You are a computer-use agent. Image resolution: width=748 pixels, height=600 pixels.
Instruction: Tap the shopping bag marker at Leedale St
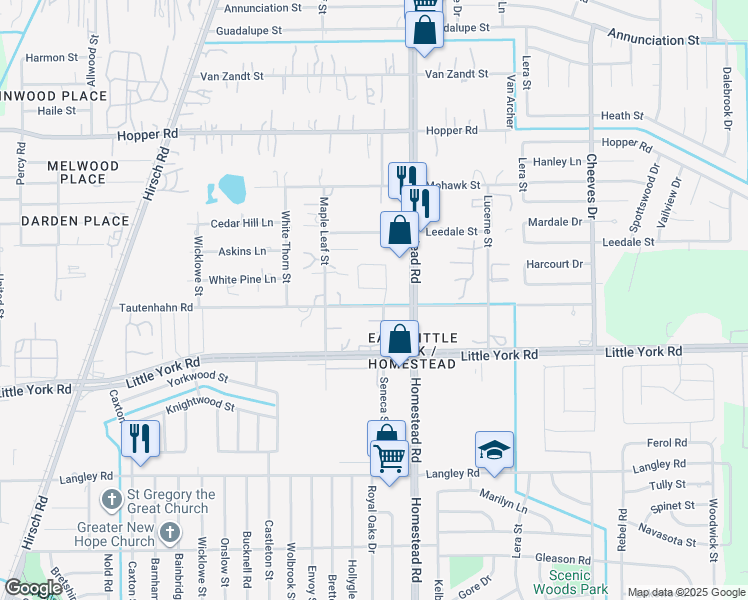pyautogui.click(x=399, y=230)
